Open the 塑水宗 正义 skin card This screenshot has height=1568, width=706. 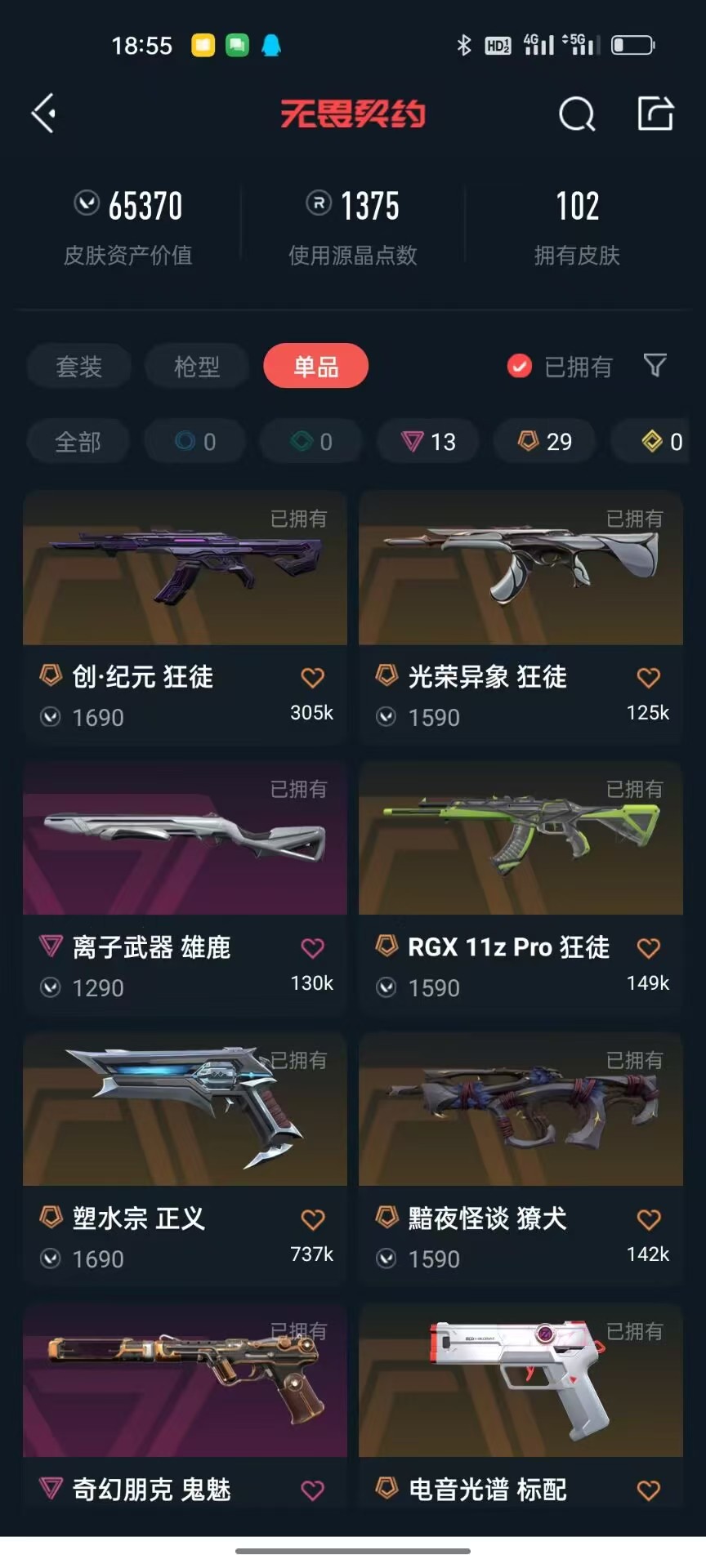pos(185,1159)
